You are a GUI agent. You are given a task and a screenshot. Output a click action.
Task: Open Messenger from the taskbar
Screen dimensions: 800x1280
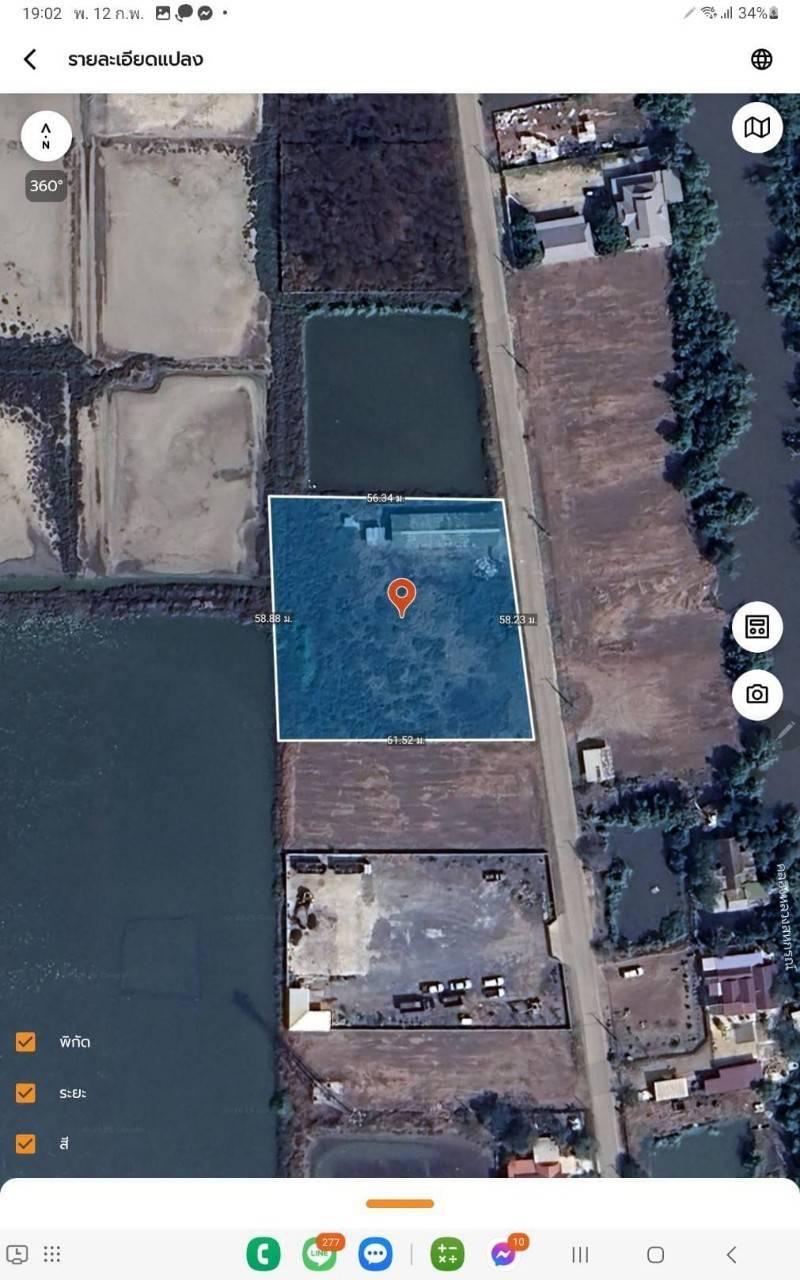[505, 1254]
